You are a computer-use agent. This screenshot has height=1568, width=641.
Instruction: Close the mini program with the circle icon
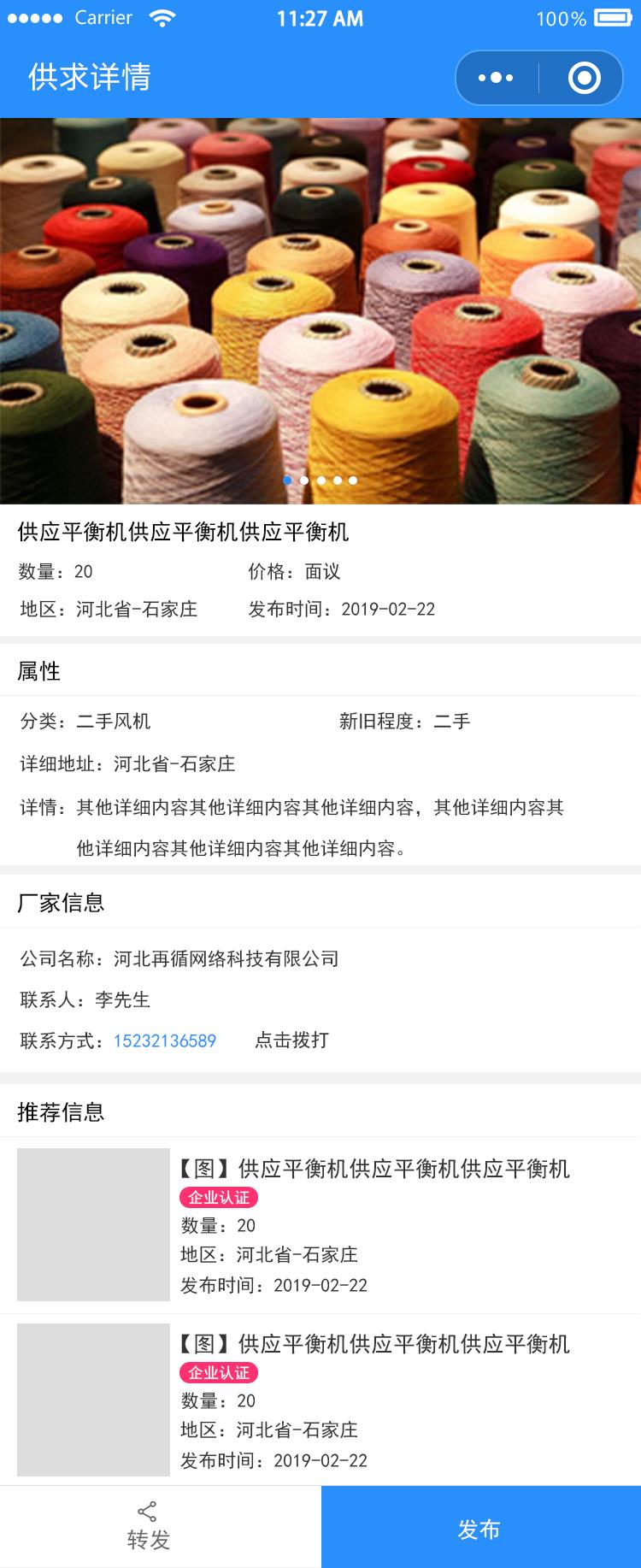[x=584, y=78]
